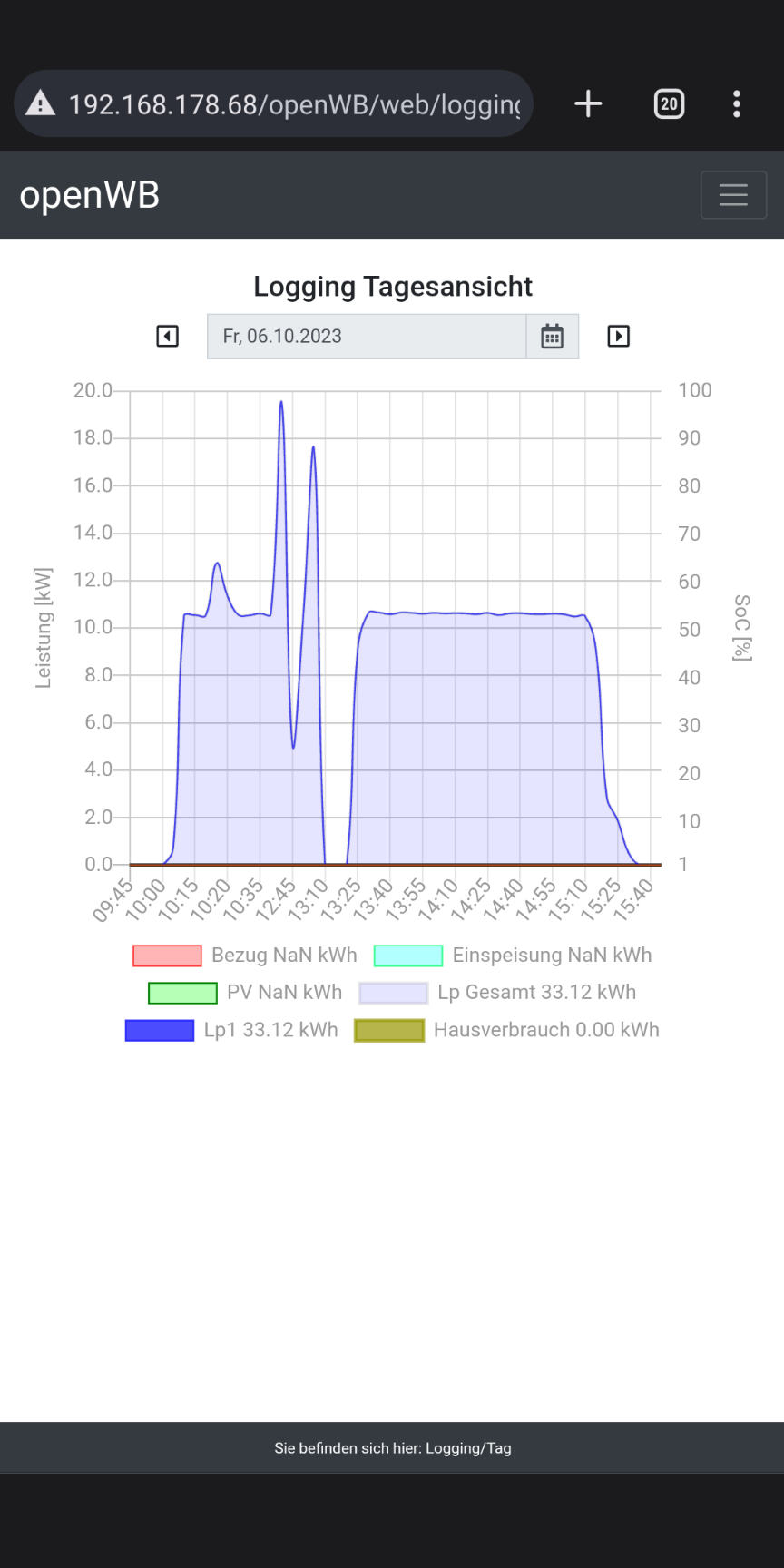Tap the browser address bar
Image resolution: width=784 pixels, height=1568 pixels.
coord(294,104)
